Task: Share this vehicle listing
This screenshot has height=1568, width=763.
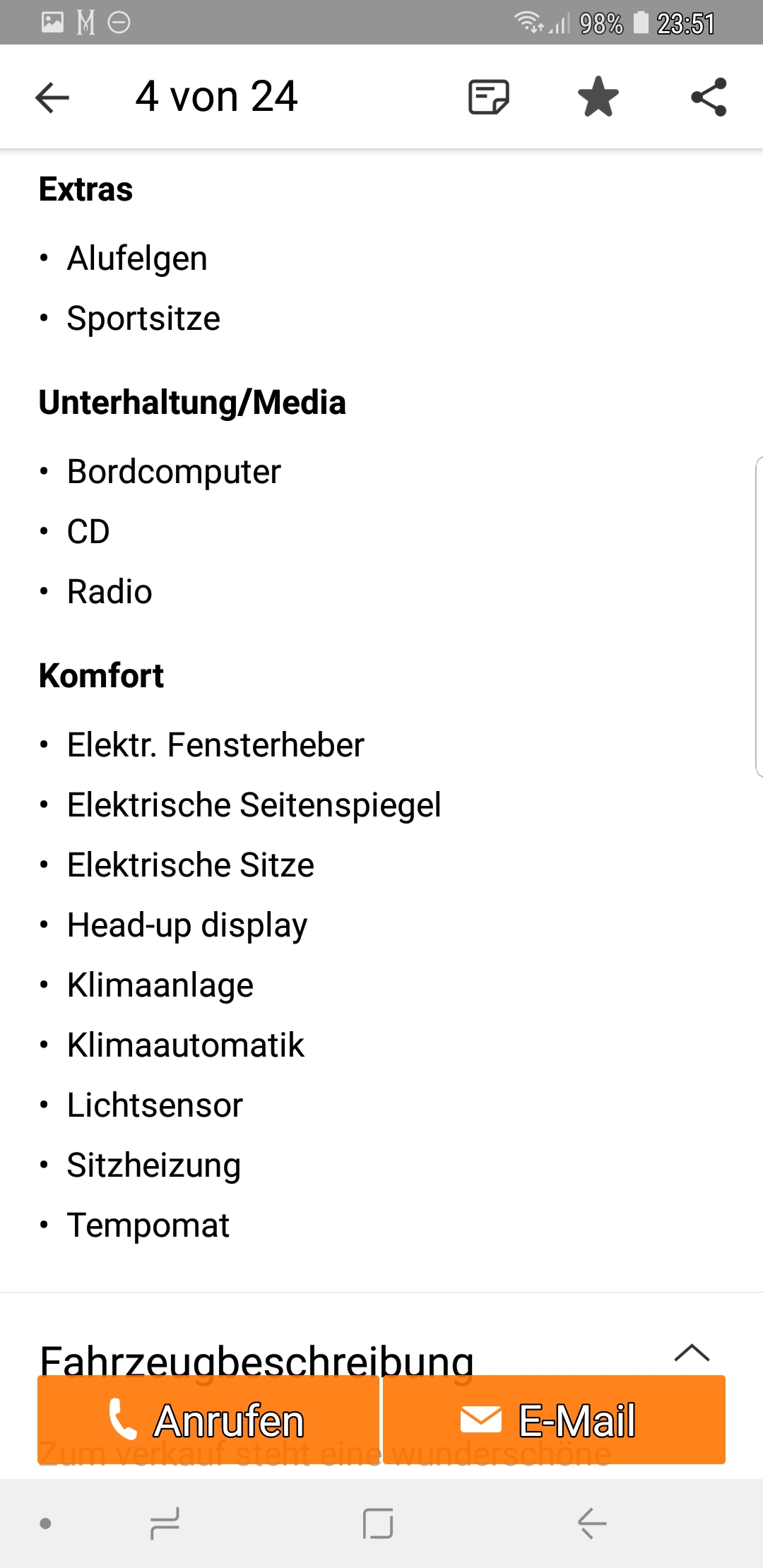Action: coord(709,97)
